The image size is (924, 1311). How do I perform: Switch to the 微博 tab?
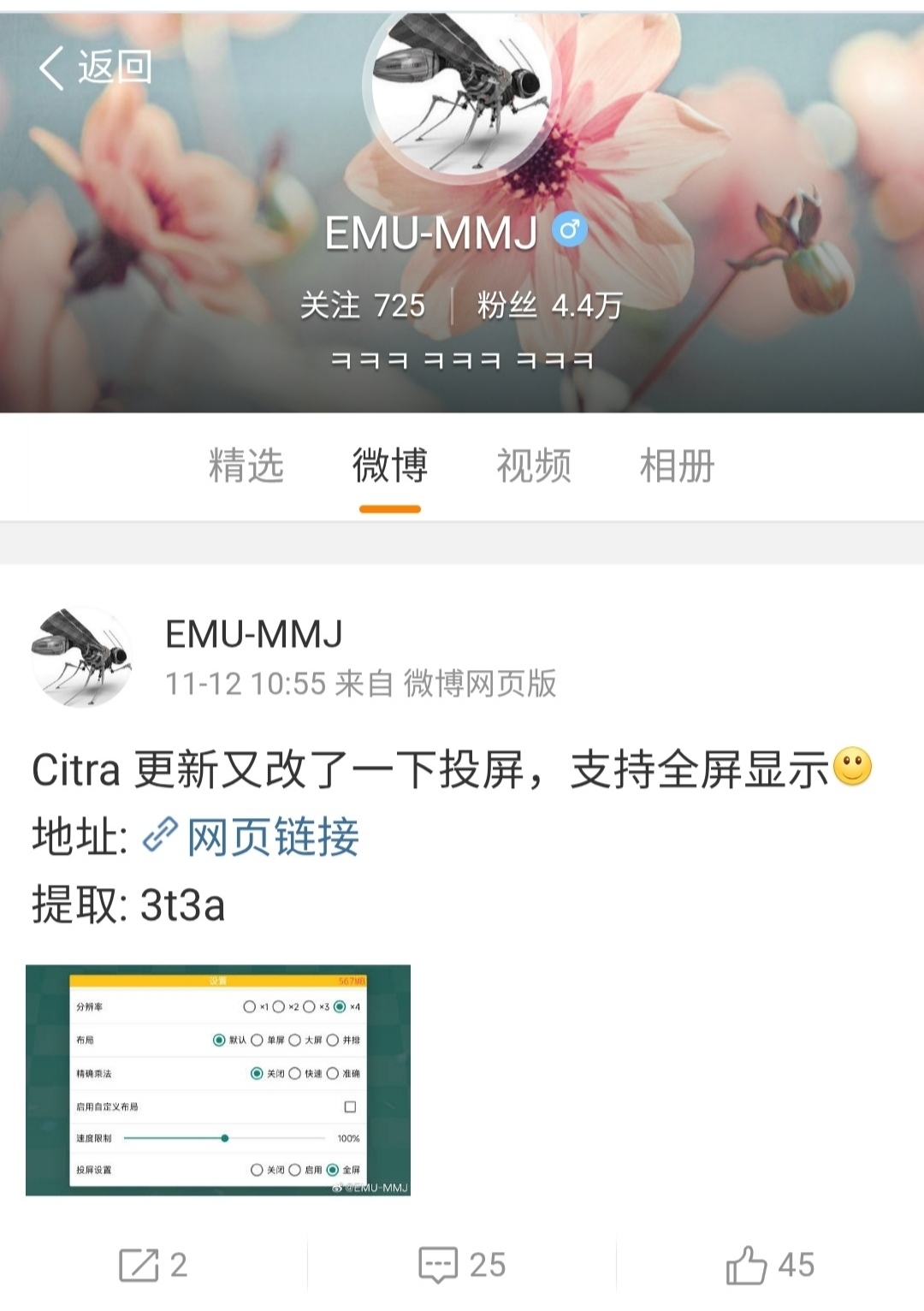pyautogui.click(x=390, y=466)
